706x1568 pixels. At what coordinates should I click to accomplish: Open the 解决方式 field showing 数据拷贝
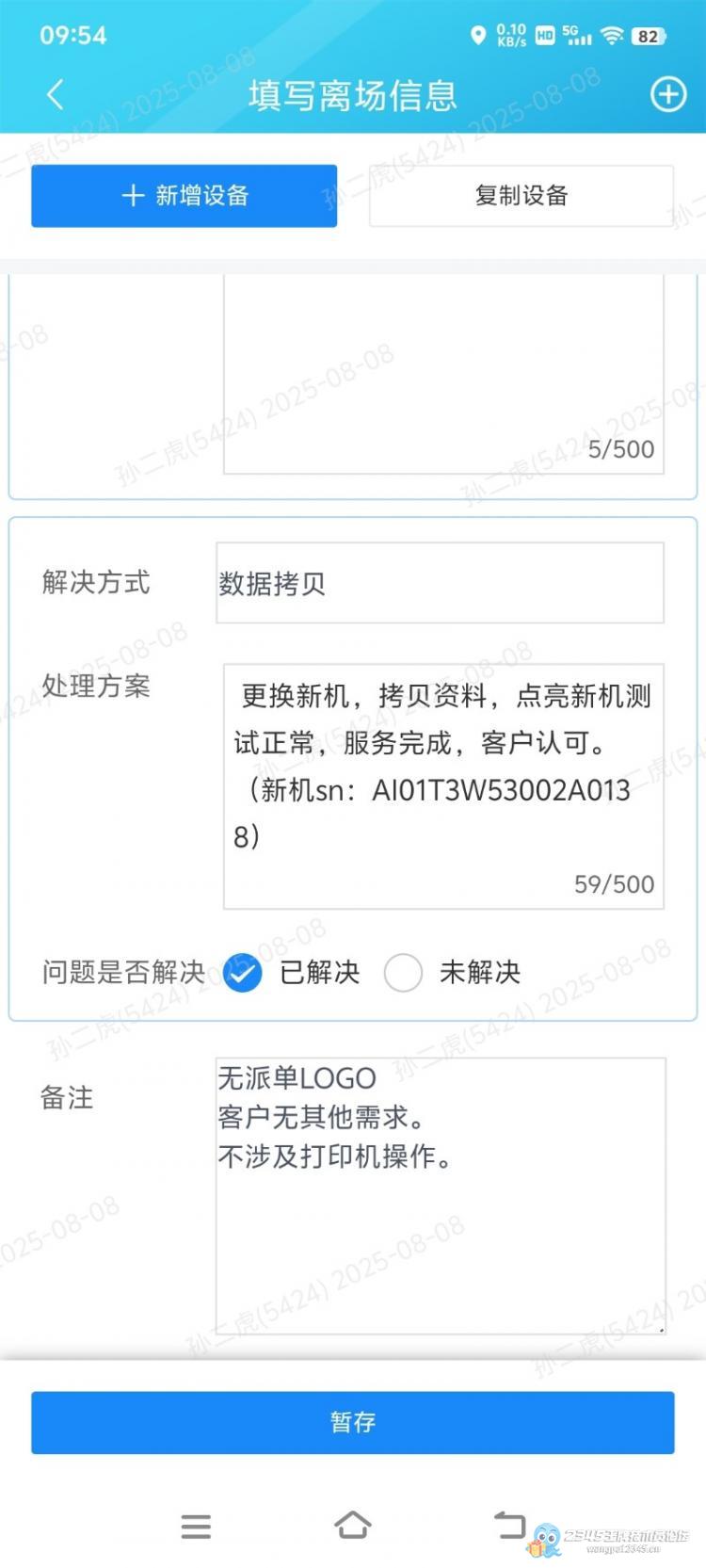click(x=440, y=583)
